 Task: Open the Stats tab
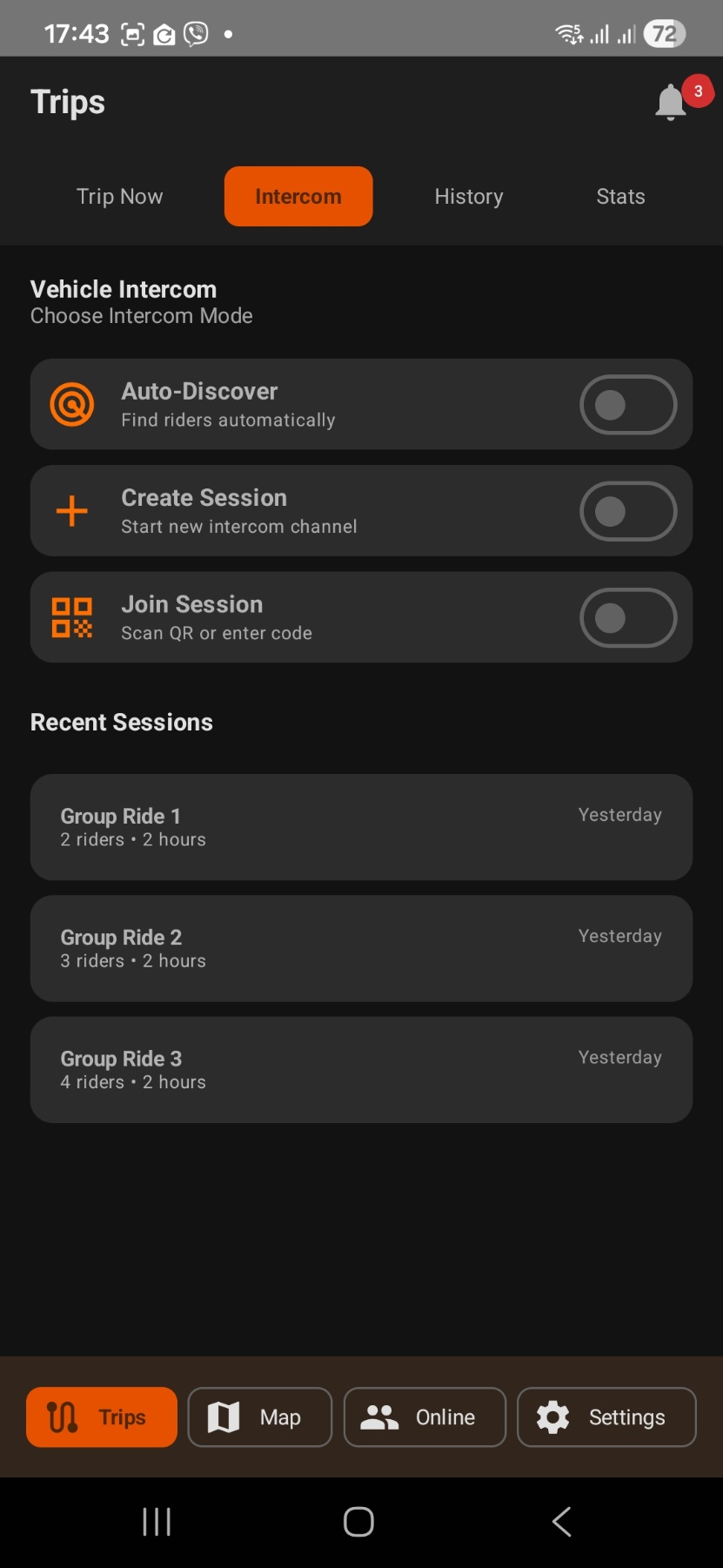coord(619,196)
